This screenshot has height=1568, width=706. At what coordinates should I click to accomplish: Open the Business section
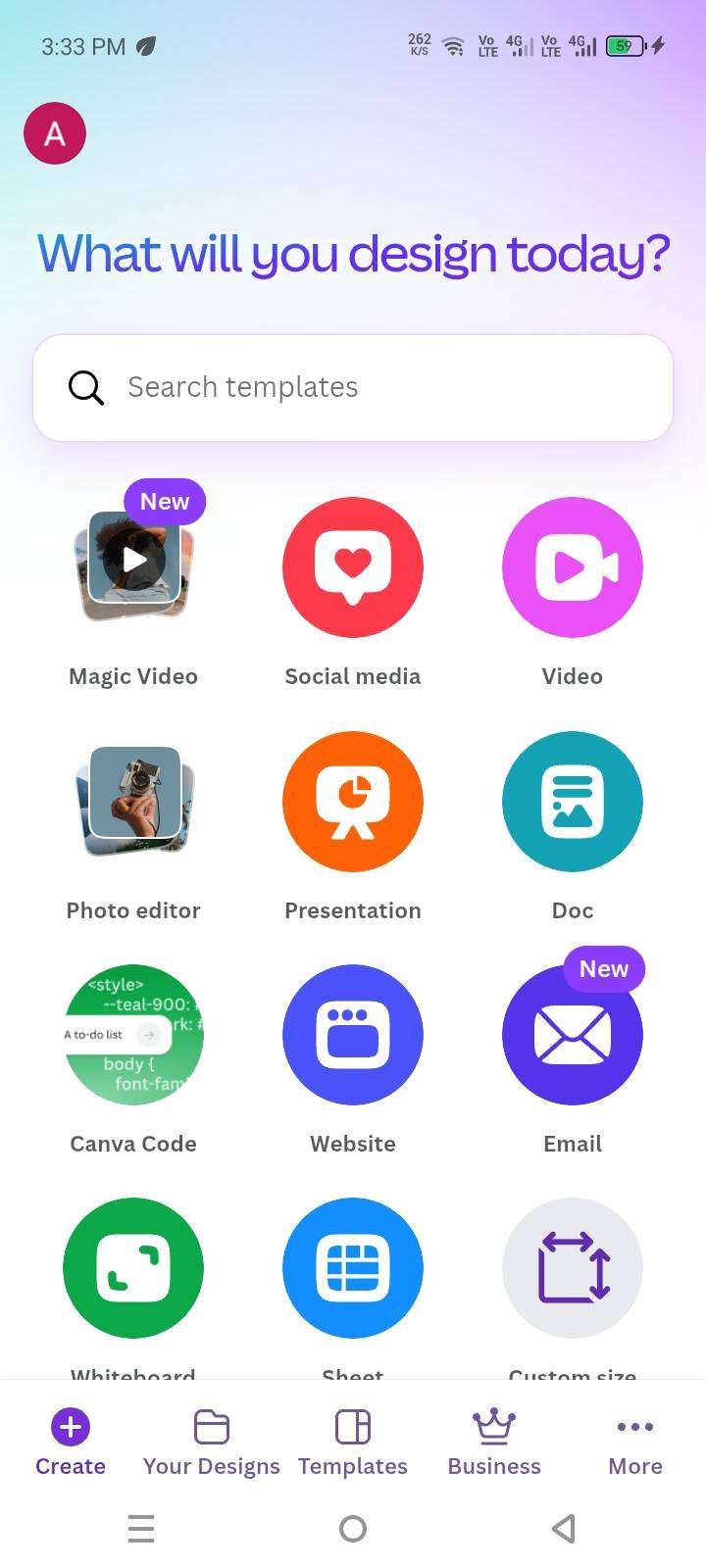pyautogui.click(x=494, y=1441)
